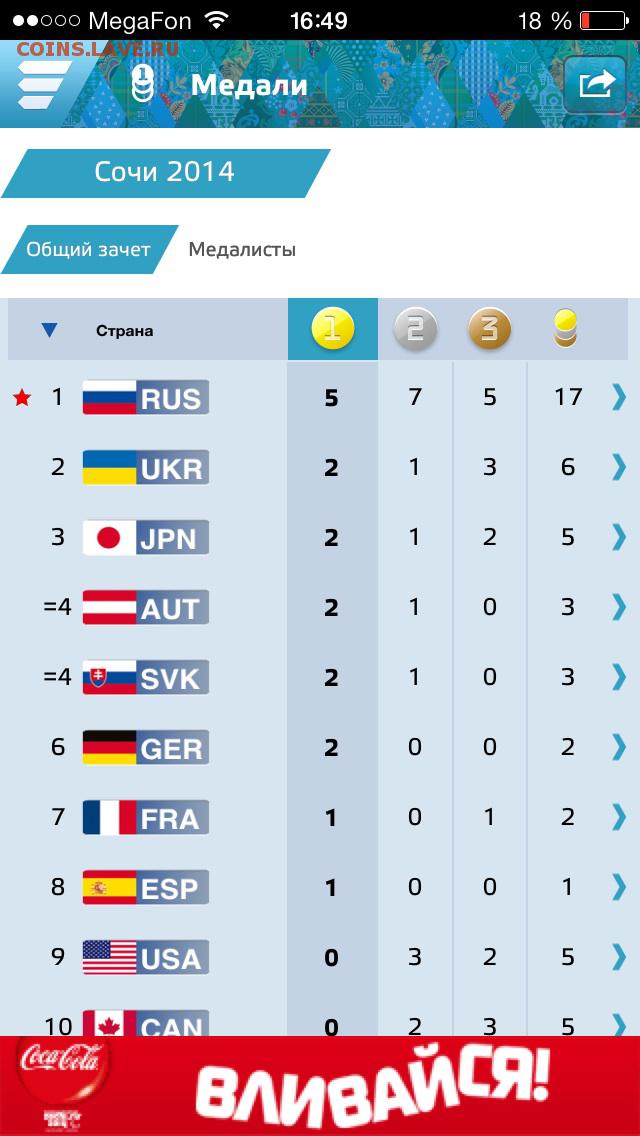View JPN medal breakdown
This screenshot has width=640, height=1136.
[320, 537]
